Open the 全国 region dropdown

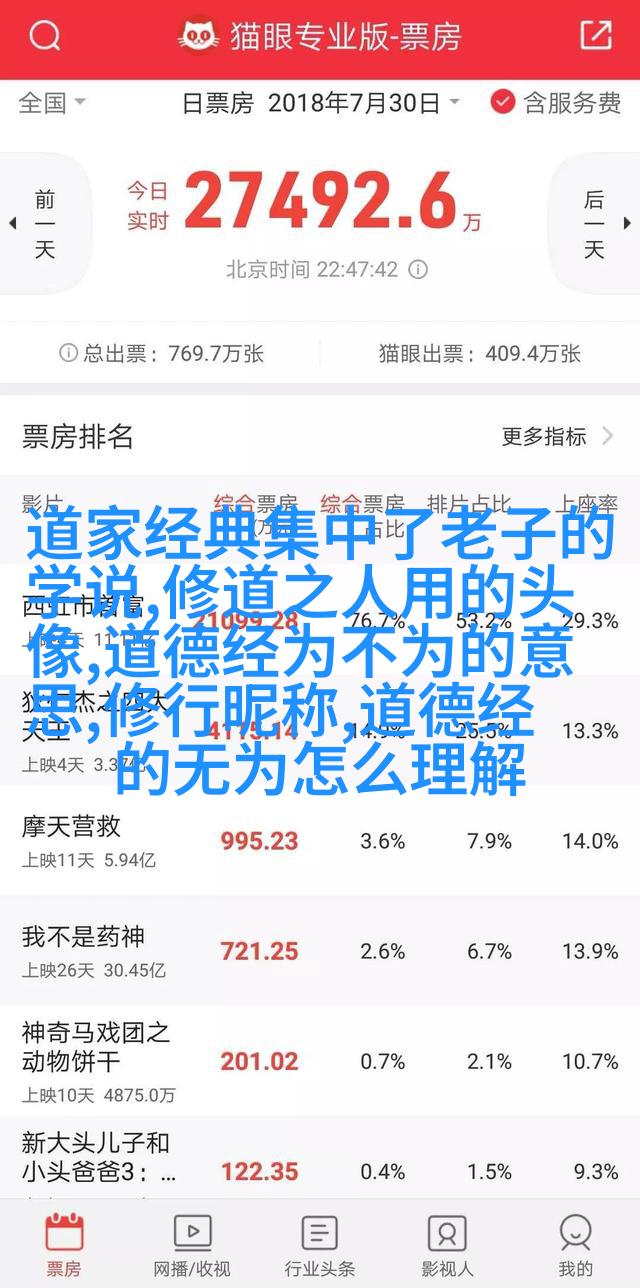(x=52, y=103)
